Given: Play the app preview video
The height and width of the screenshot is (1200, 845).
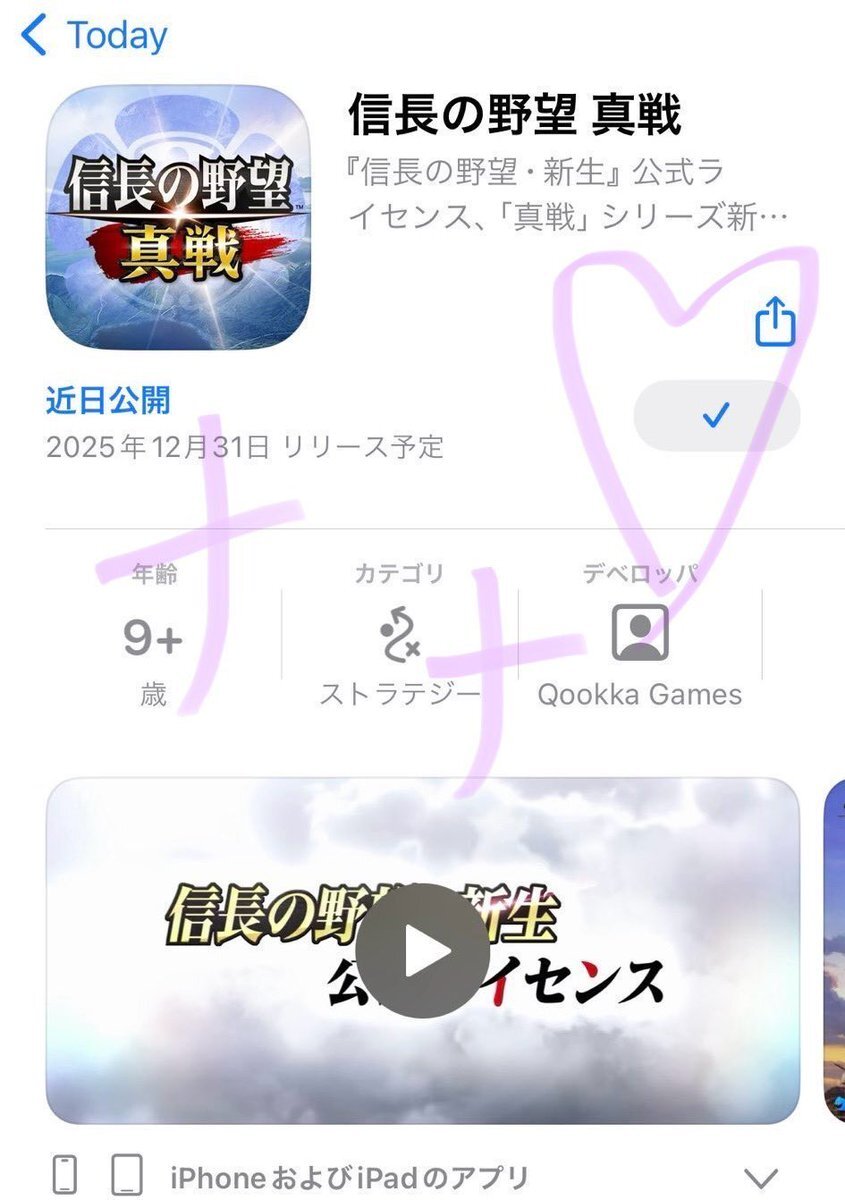Looking at the screenshot, I should [x=421, y=952].
